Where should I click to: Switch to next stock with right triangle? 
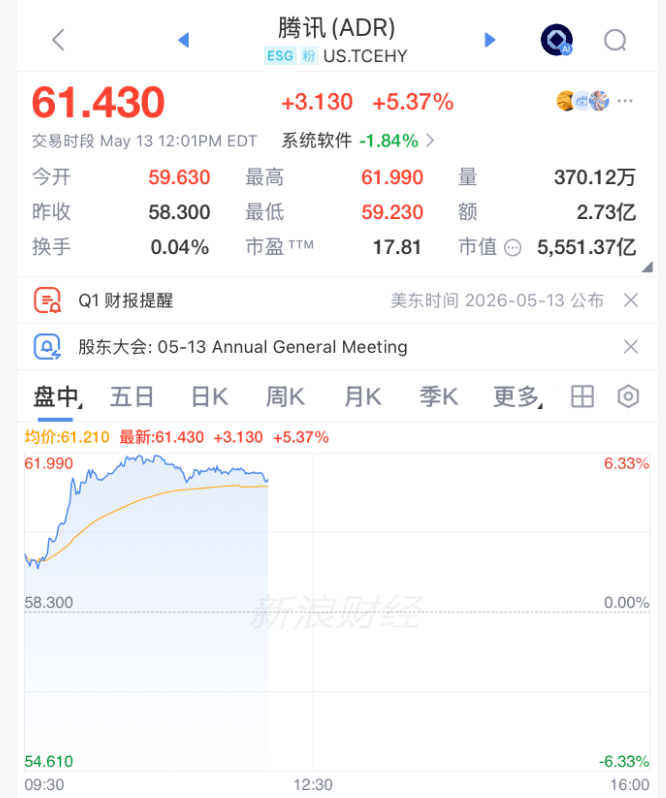pos(489,40)
